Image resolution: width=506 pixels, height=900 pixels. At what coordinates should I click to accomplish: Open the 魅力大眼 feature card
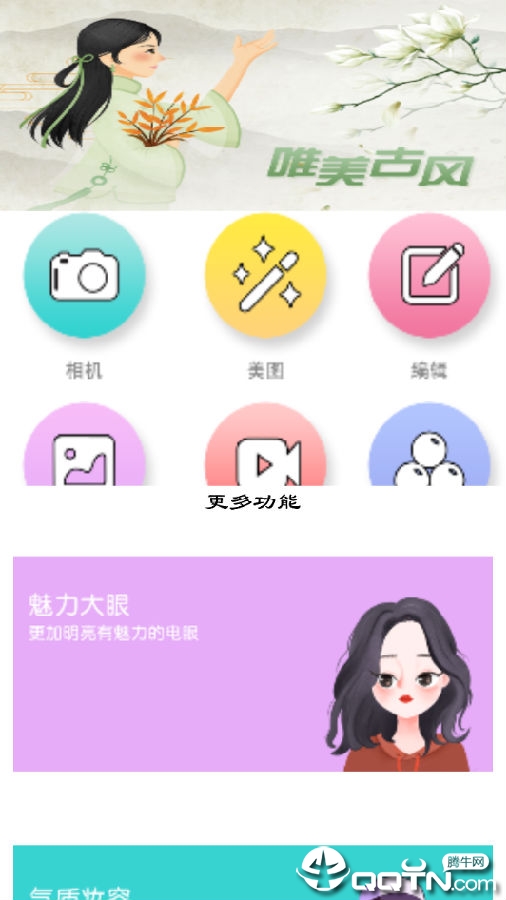point(253,664)
